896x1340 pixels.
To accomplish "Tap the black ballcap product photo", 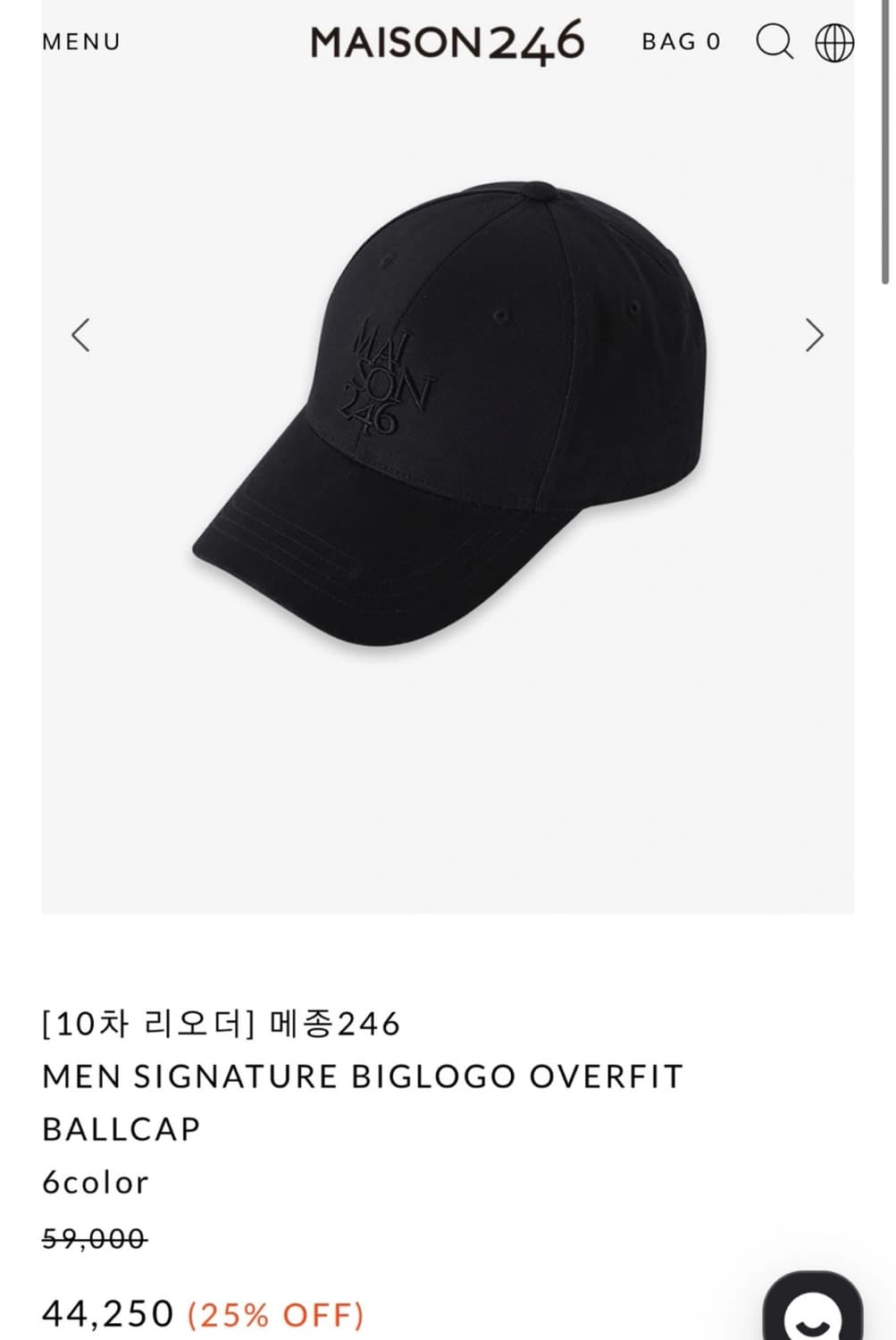I will pos(447,402).
